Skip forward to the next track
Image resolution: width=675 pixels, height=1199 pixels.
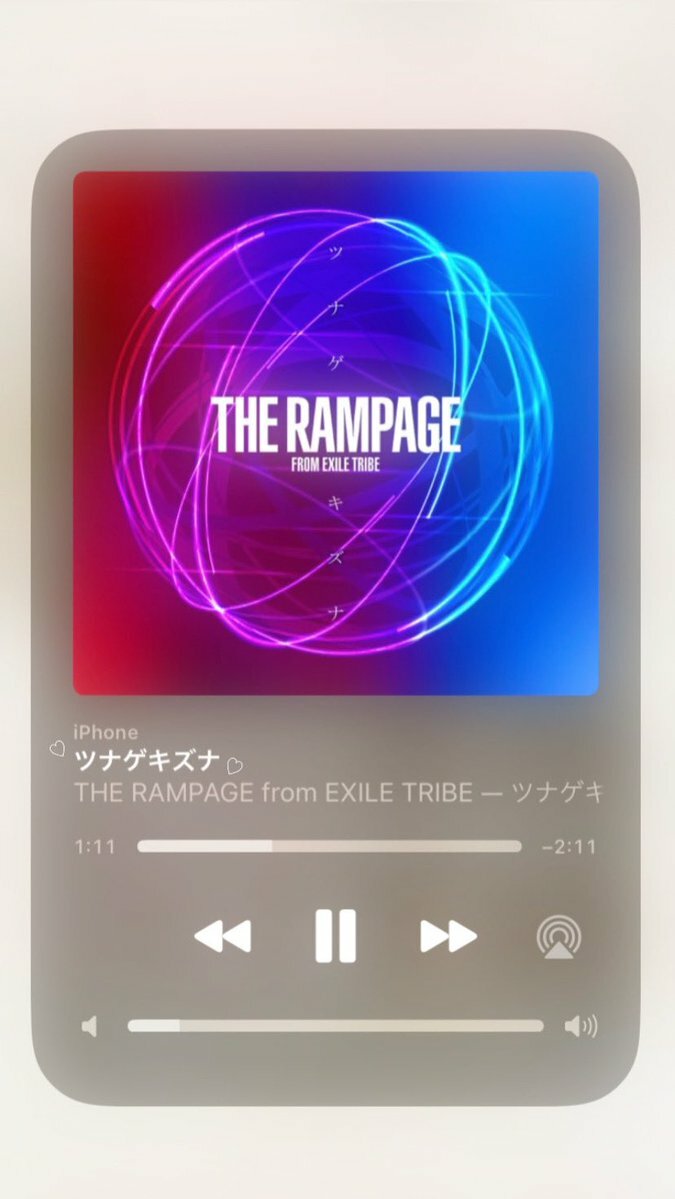click(x=448, y=937)
